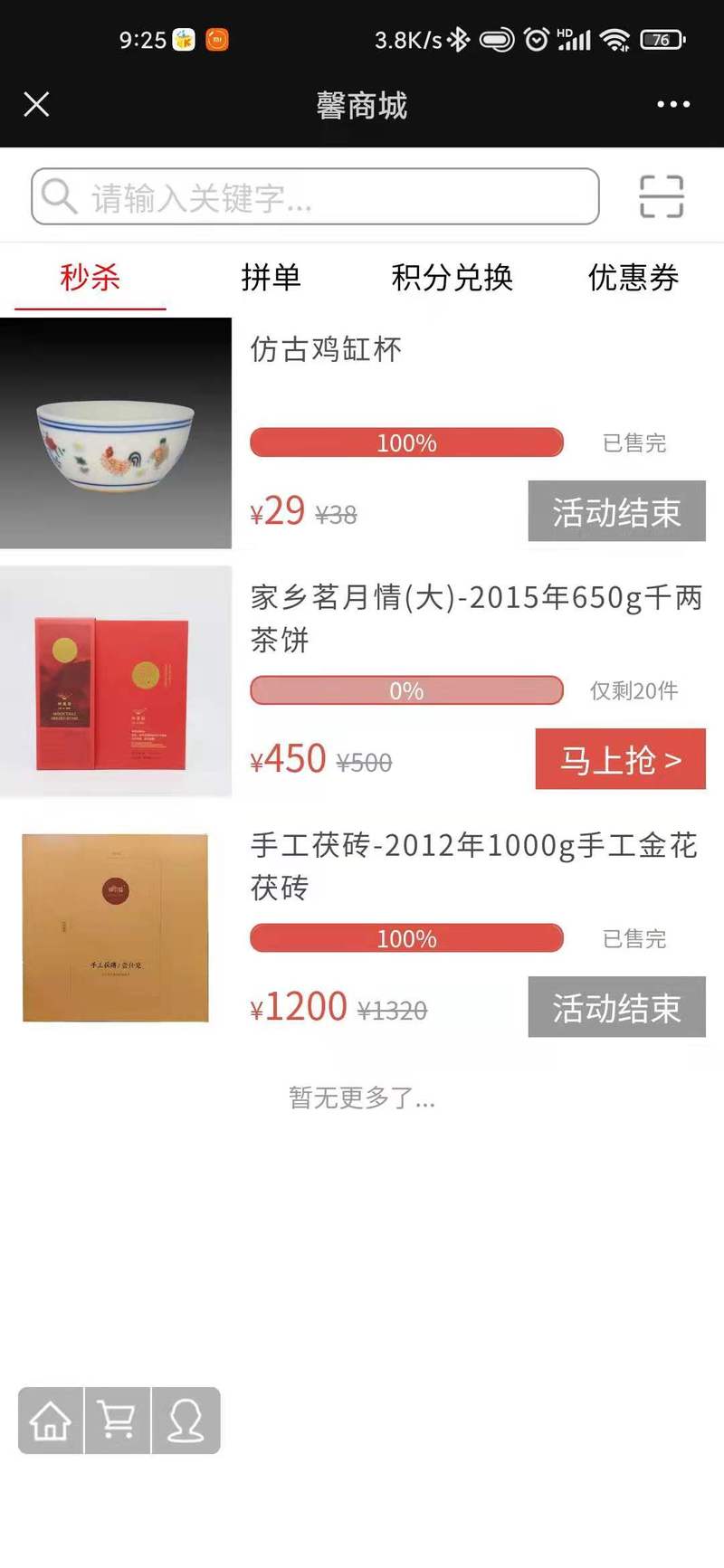The width and height of the screenshot is (724, 1568).
Task: Go to the shop home icon
Action: 51,1421
